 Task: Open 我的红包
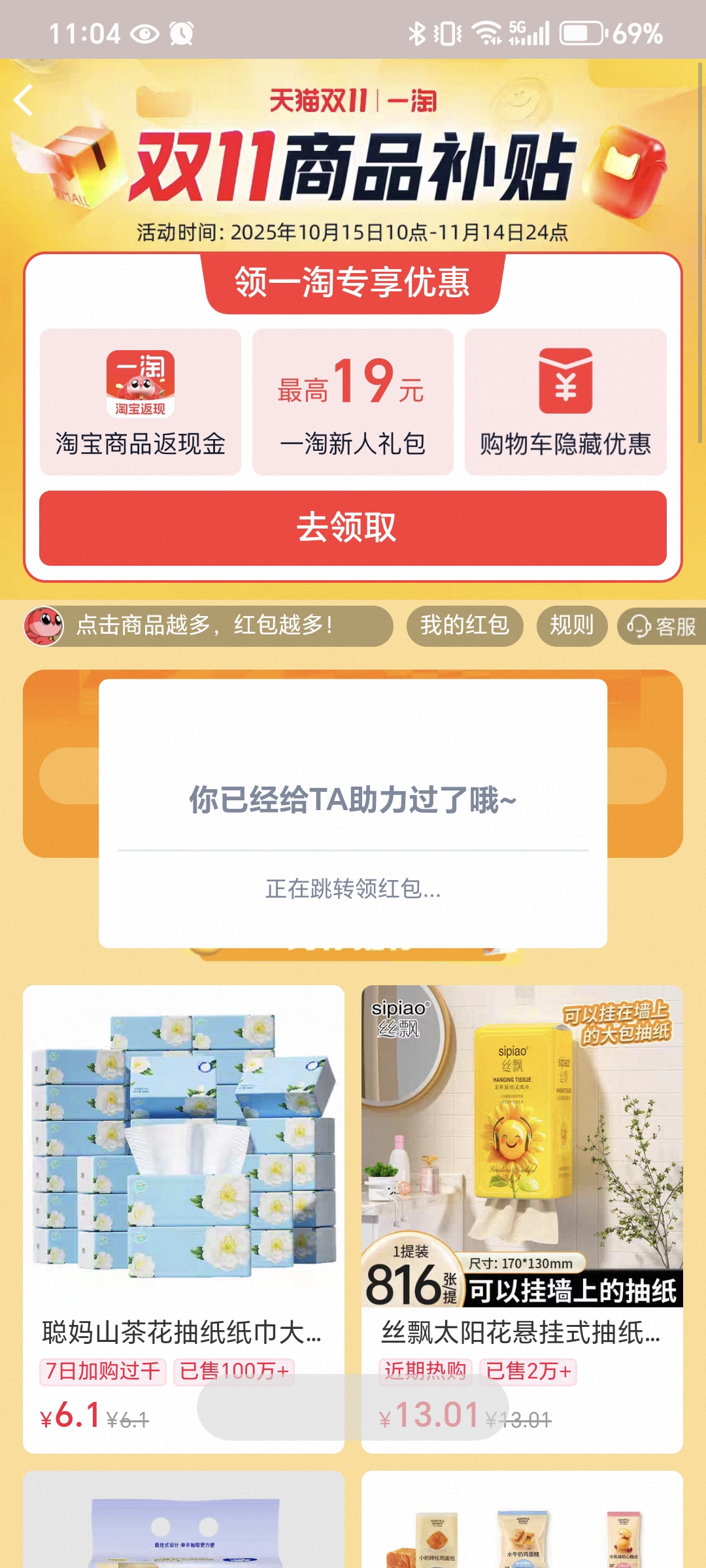465,626
